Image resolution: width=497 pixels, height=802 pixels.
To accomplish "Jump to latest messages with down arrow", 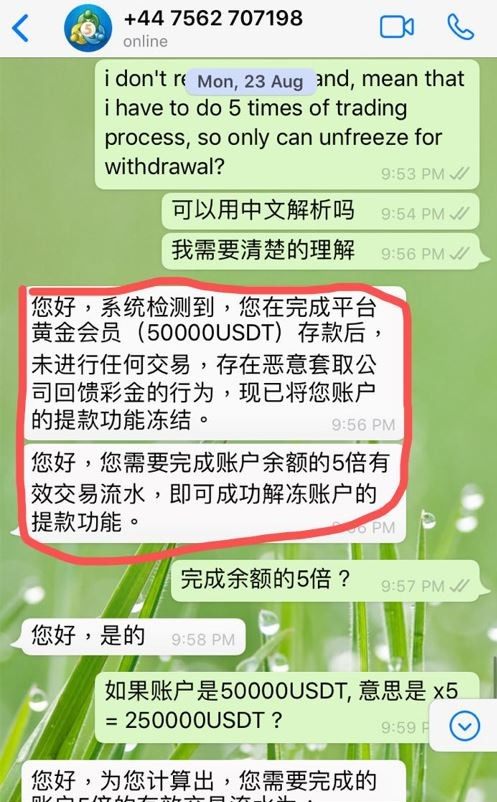I will 465,725.
